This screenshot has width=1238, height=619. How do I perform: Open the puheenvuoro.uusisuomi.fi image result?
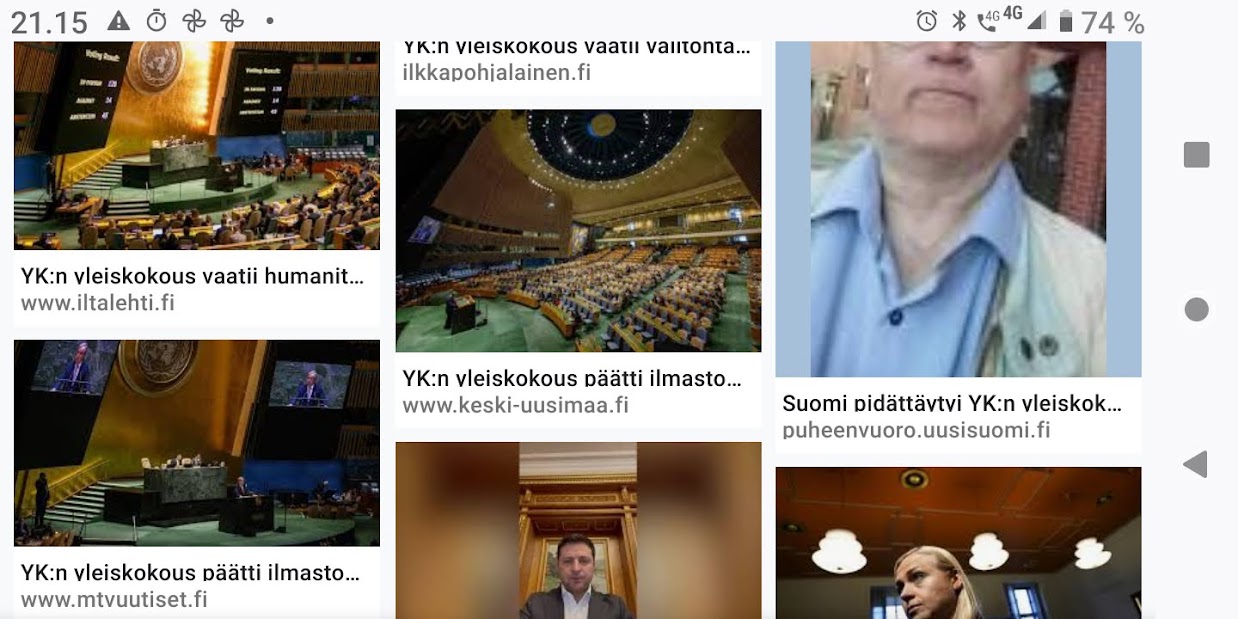coord(958,209)
